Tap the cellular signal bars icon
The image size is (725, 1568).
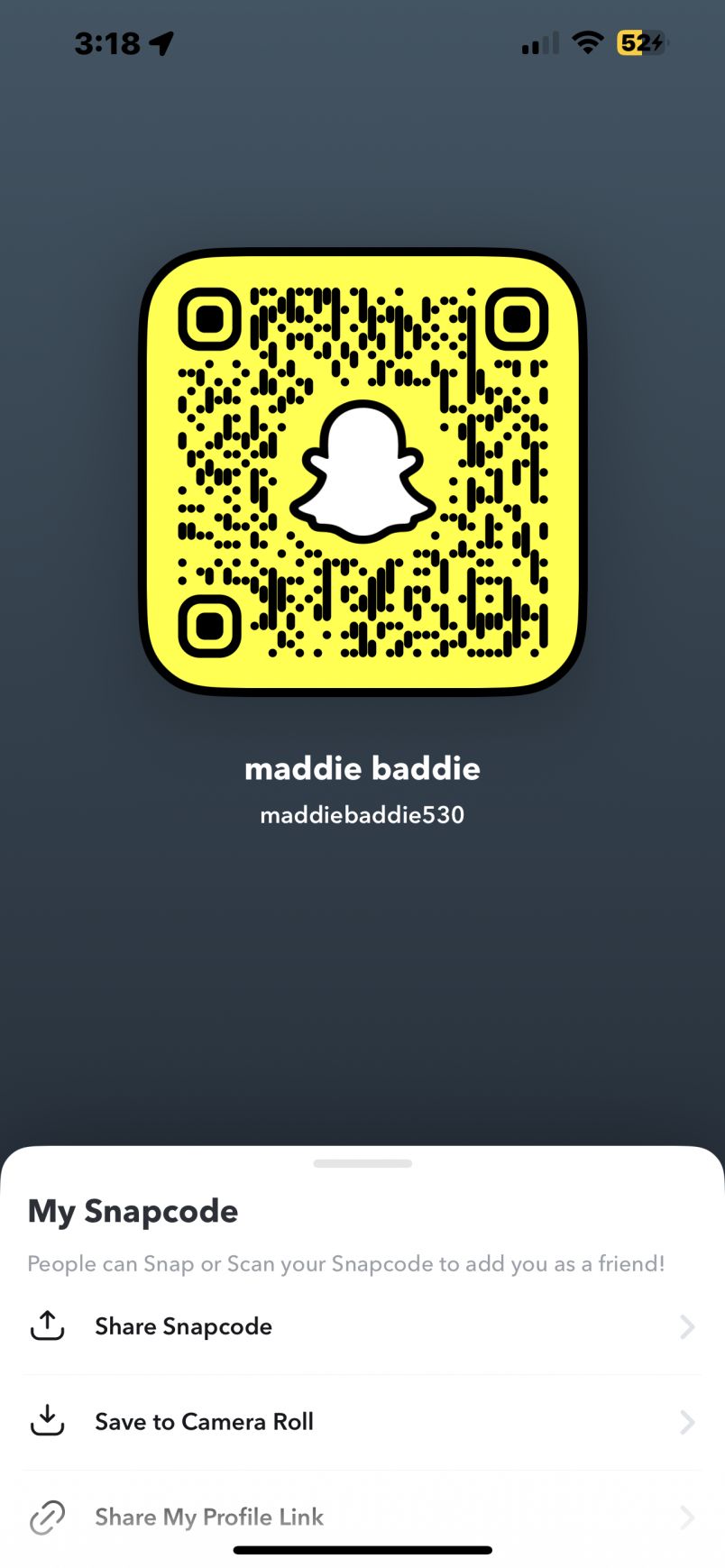click(x=534, y=41)
